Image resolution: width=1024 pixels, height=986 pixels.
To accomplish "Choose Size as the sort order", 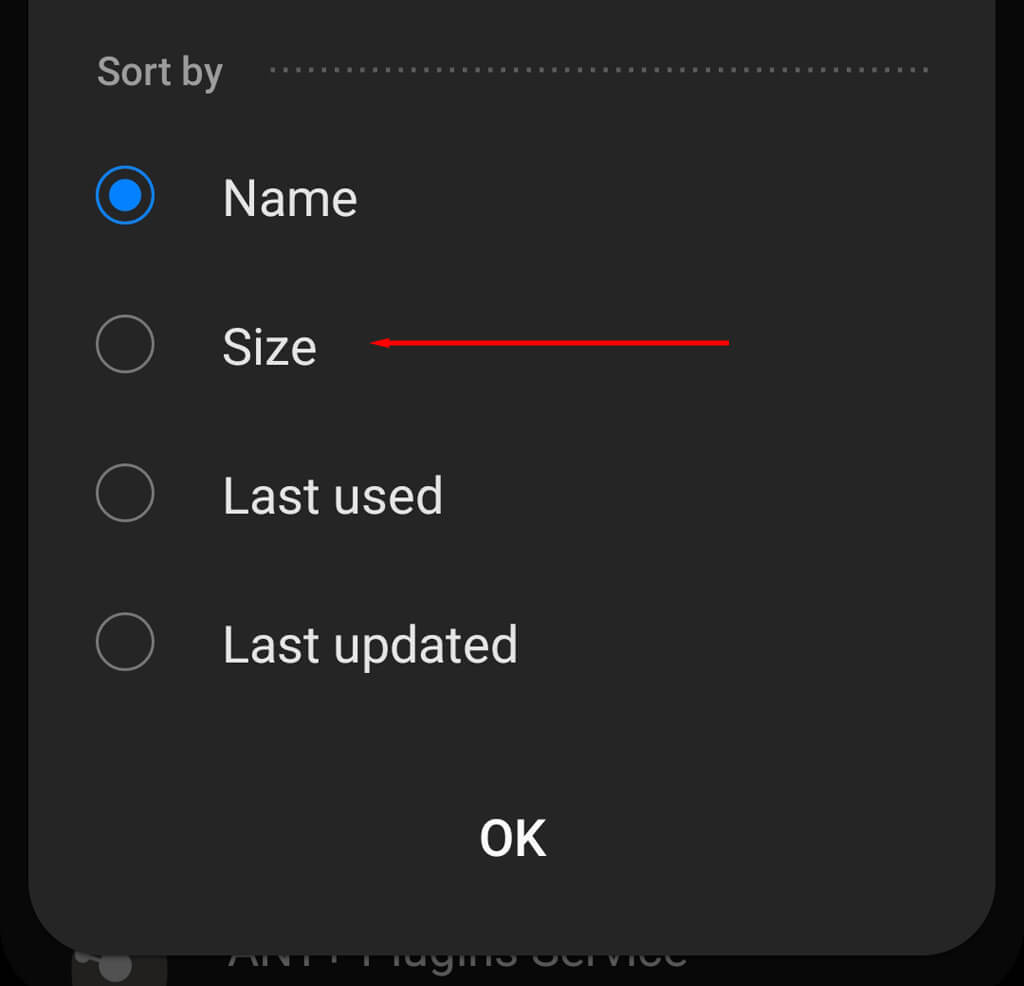I will [x=125, y=345].
